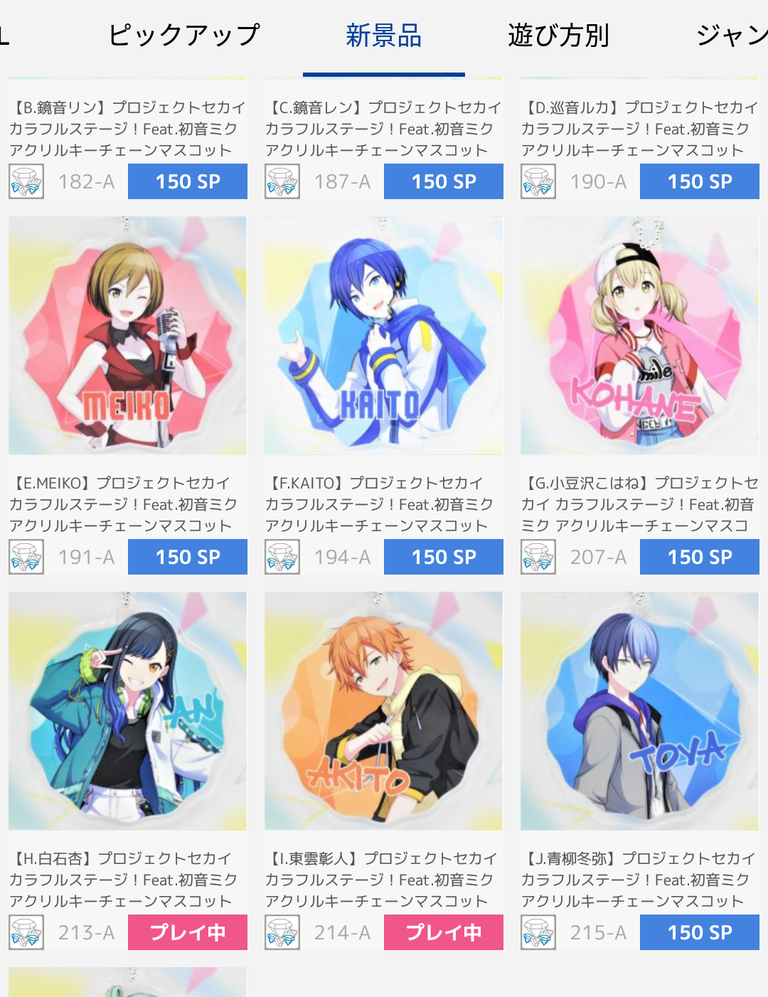768x997 pixels.
Task: Select the 新景品 tab
Action: (383, 36)
